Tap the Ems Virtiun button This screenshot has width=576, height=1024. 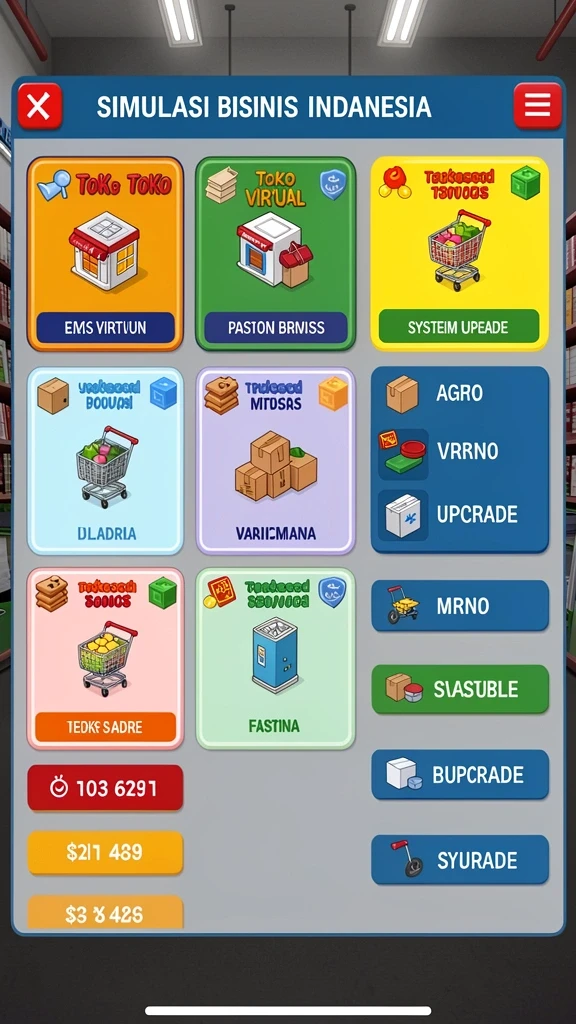[x=105, y=327]
